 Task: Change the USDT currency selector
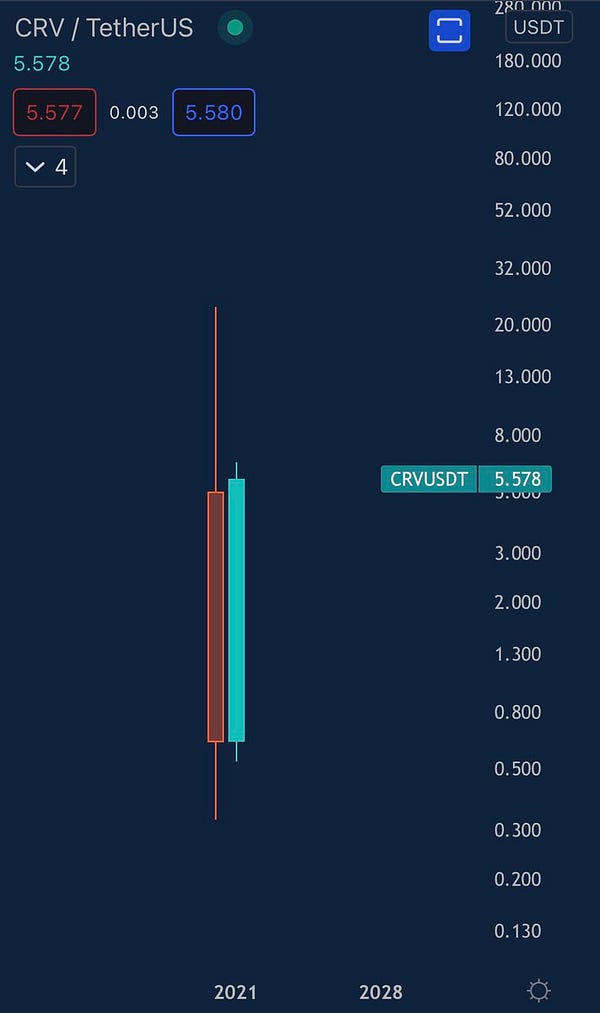pyautogui.click(x=538, y=27)
